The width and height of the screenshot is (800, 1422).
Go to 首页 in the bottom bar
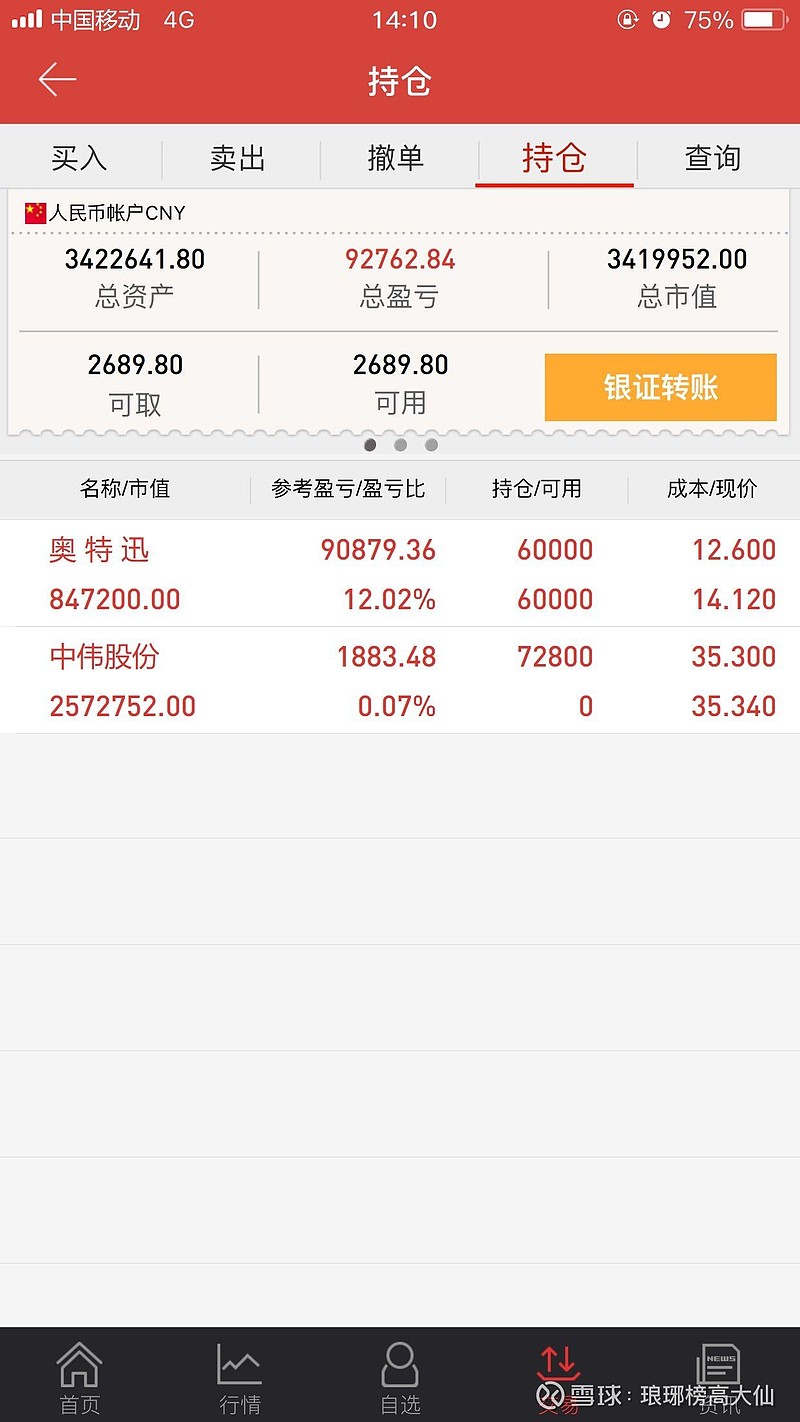click(79, 1378)
